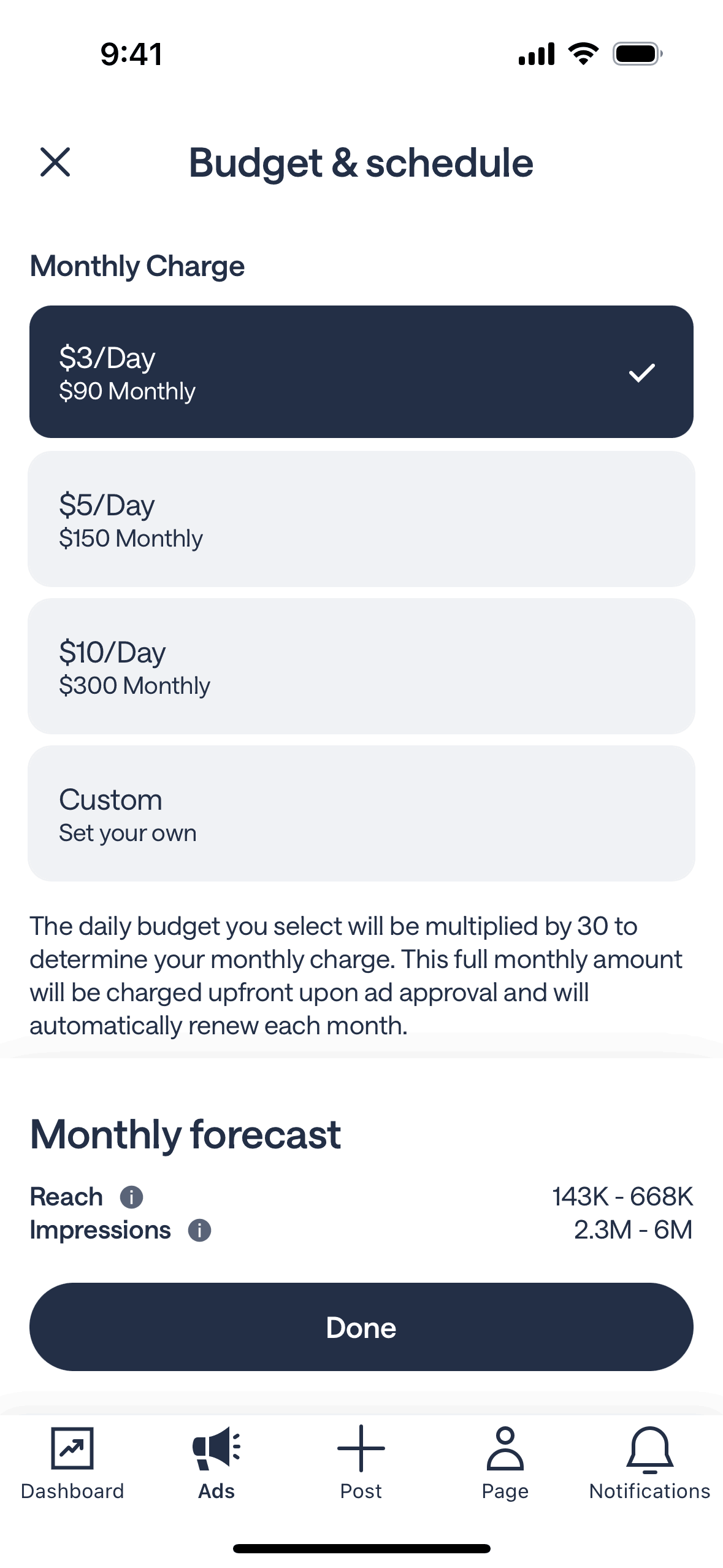Tap the Done button

tap(361, 1327)
